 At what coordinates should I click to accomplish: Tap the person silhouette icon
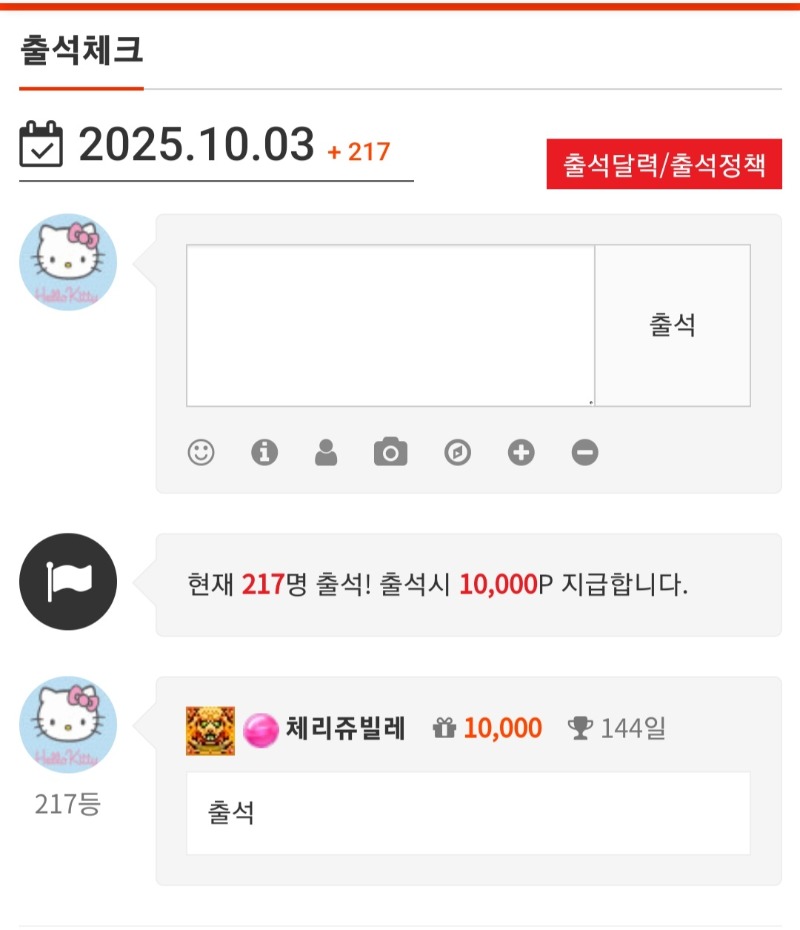(326, 453)
